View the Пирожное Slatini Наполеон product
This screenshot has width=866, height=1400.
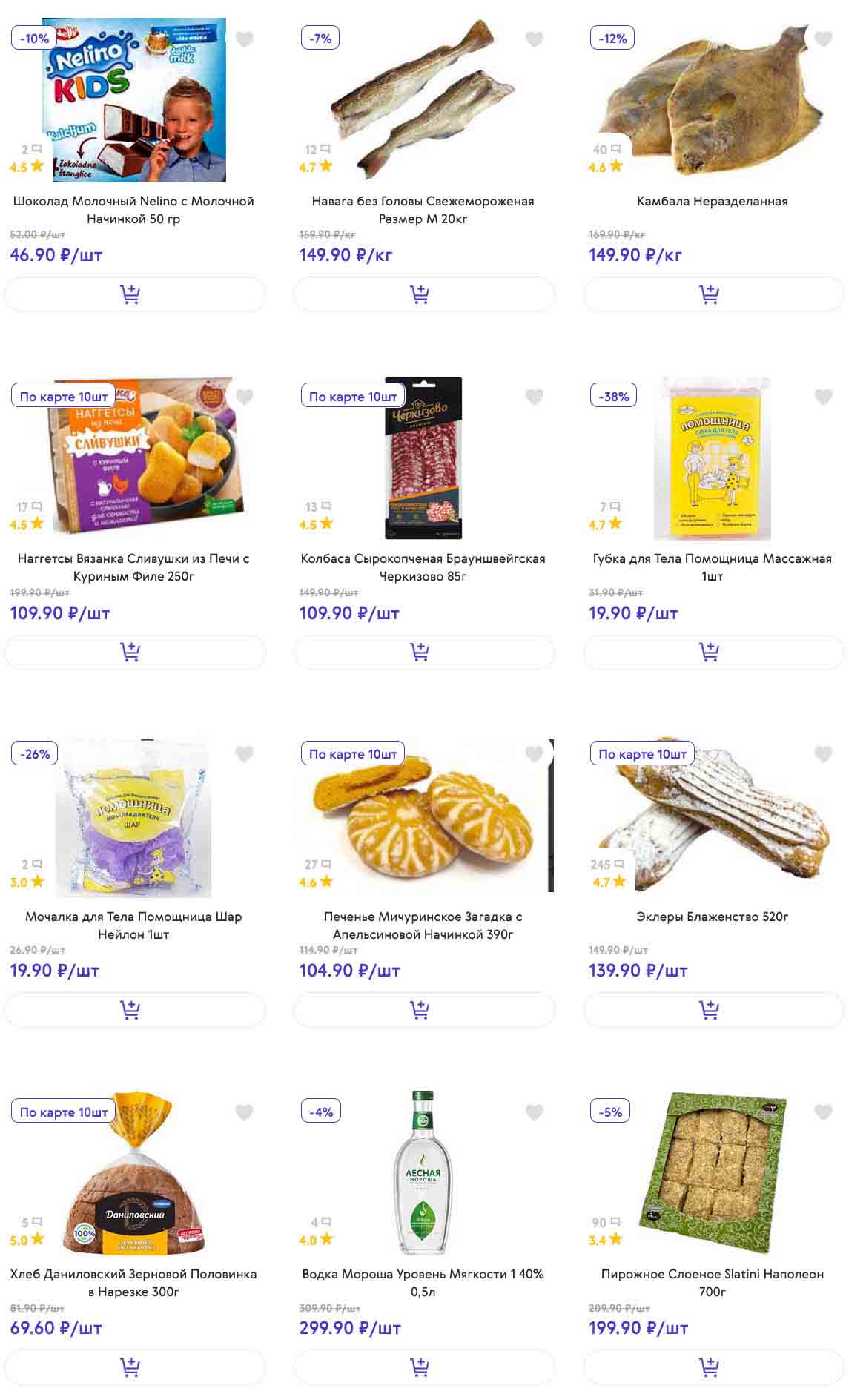point(712,1282)
